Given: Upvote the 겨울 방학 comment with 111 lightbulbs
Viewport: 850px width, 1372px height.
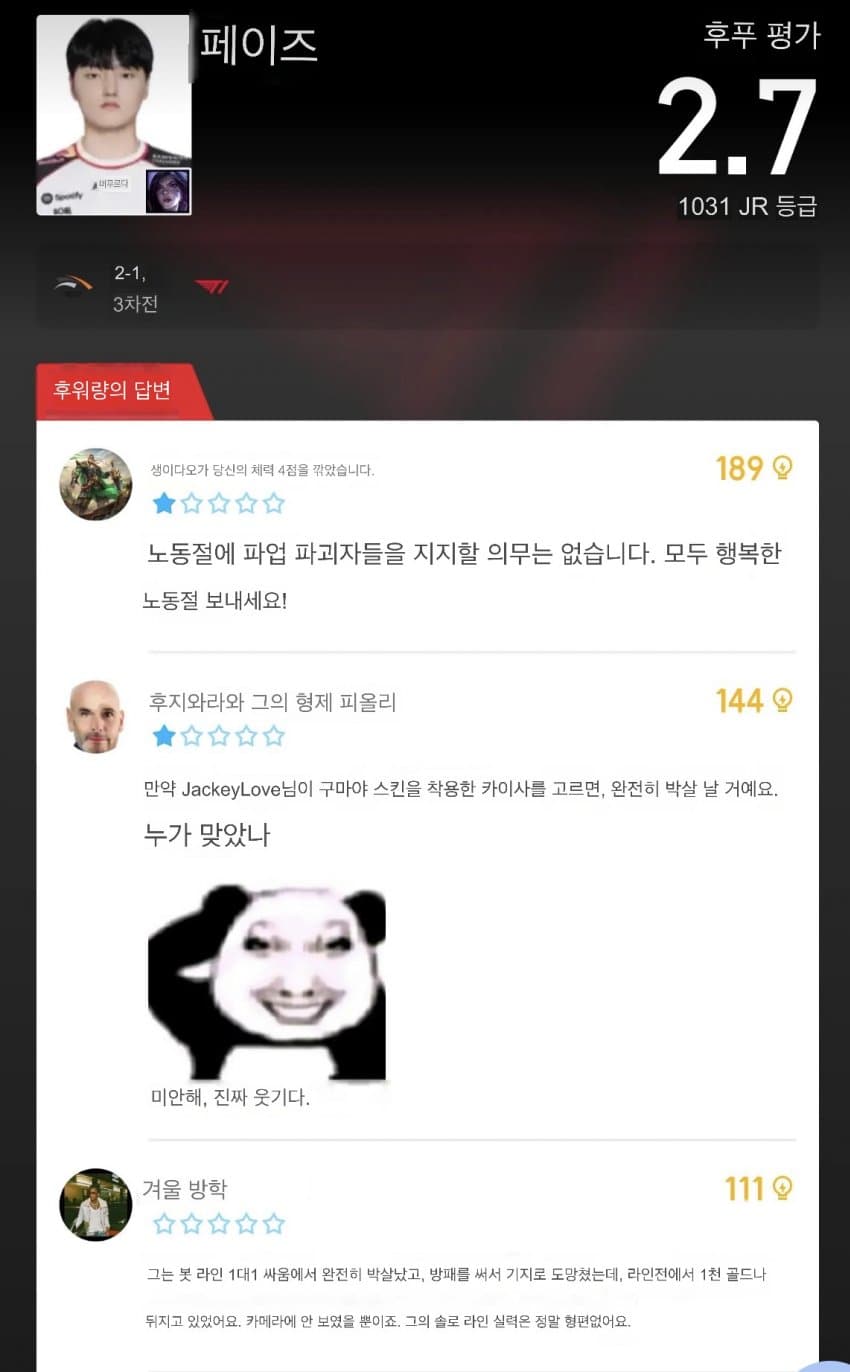Looking at the screenshot, I should tap(783, 1188).
